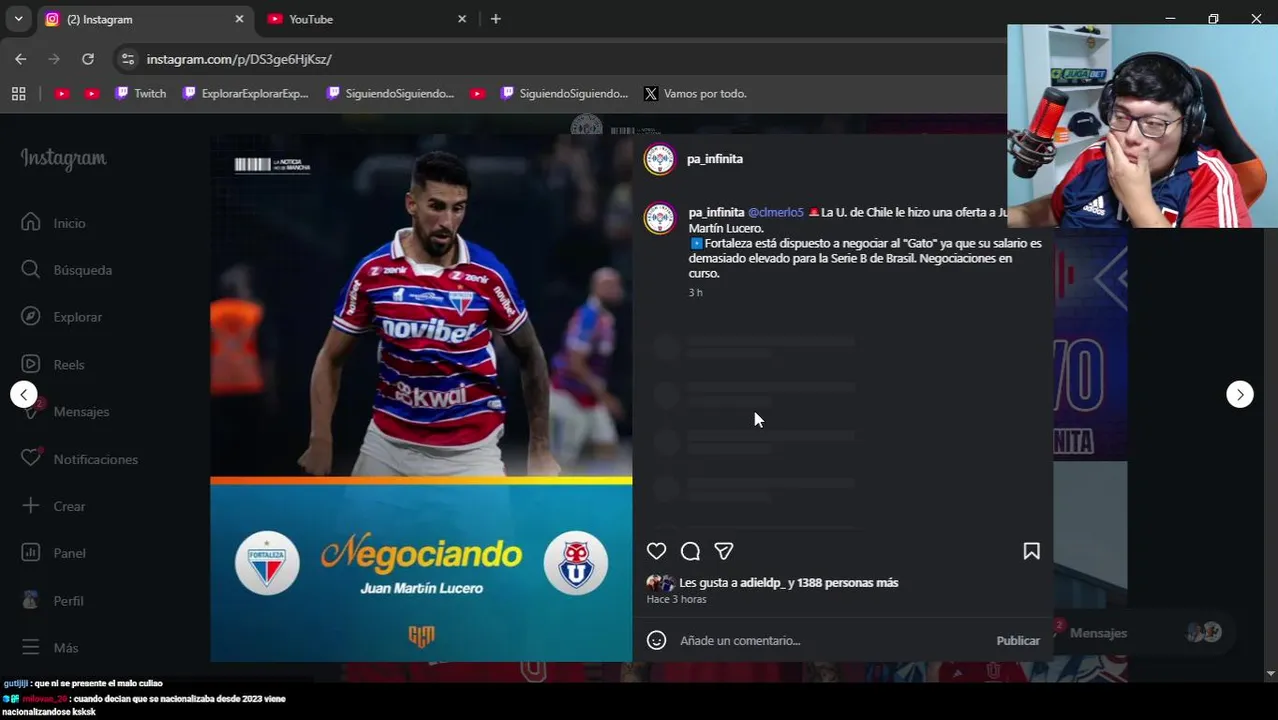Select Crear in the sidebar
Image resolution: width=1278 pixels, height=720 pixels.
(x=69, y=506)
